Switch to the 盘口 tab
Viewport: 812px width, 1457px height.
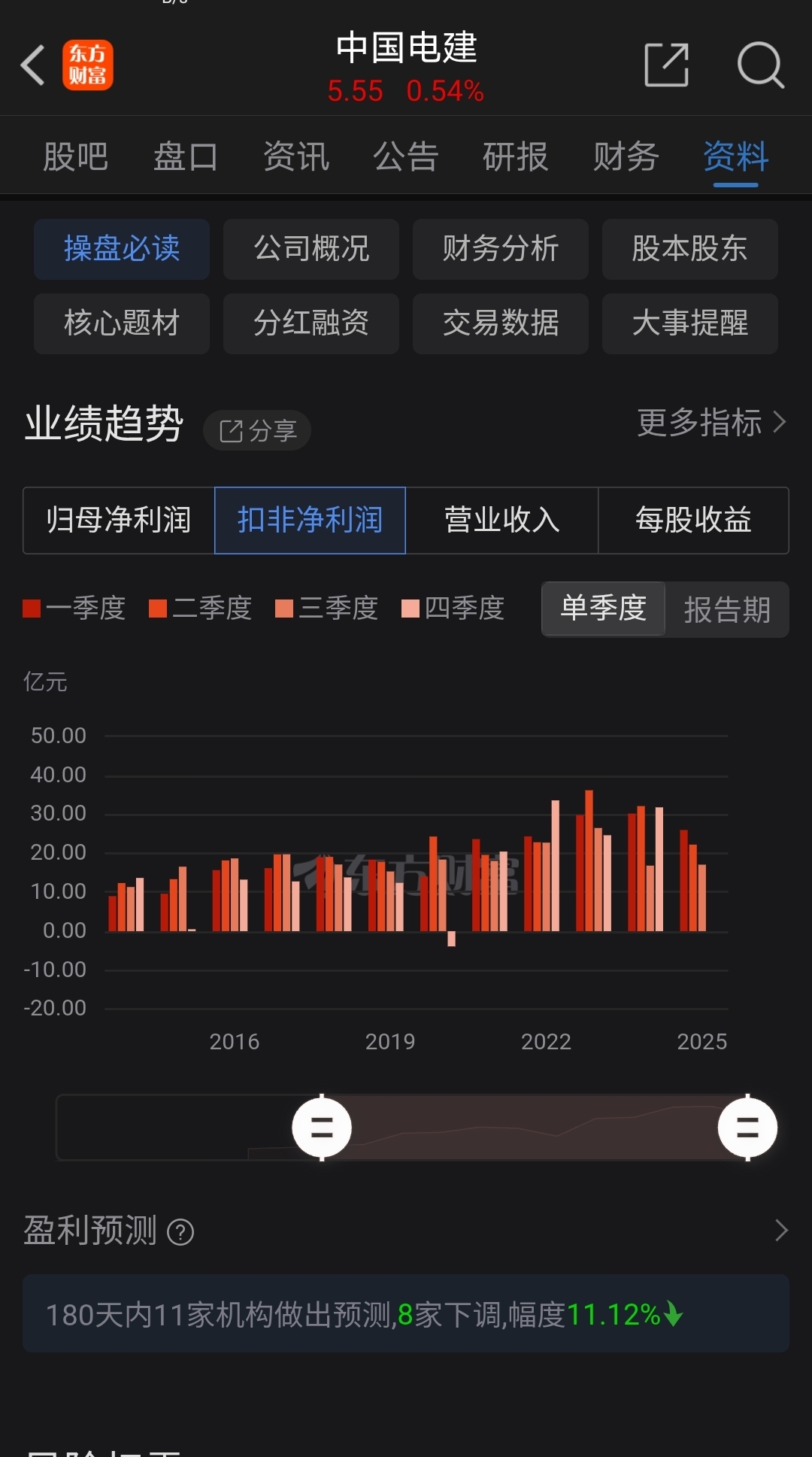[x=186, y=157]
